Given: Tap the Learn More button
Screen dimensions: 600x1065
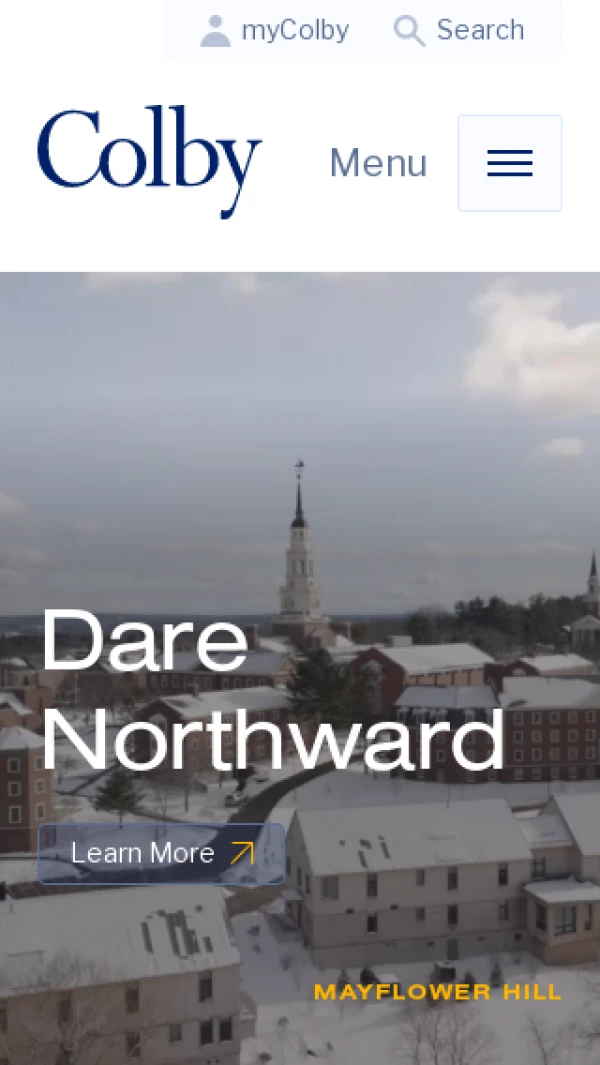Looking at the screenshot, I should coord(161,853).
